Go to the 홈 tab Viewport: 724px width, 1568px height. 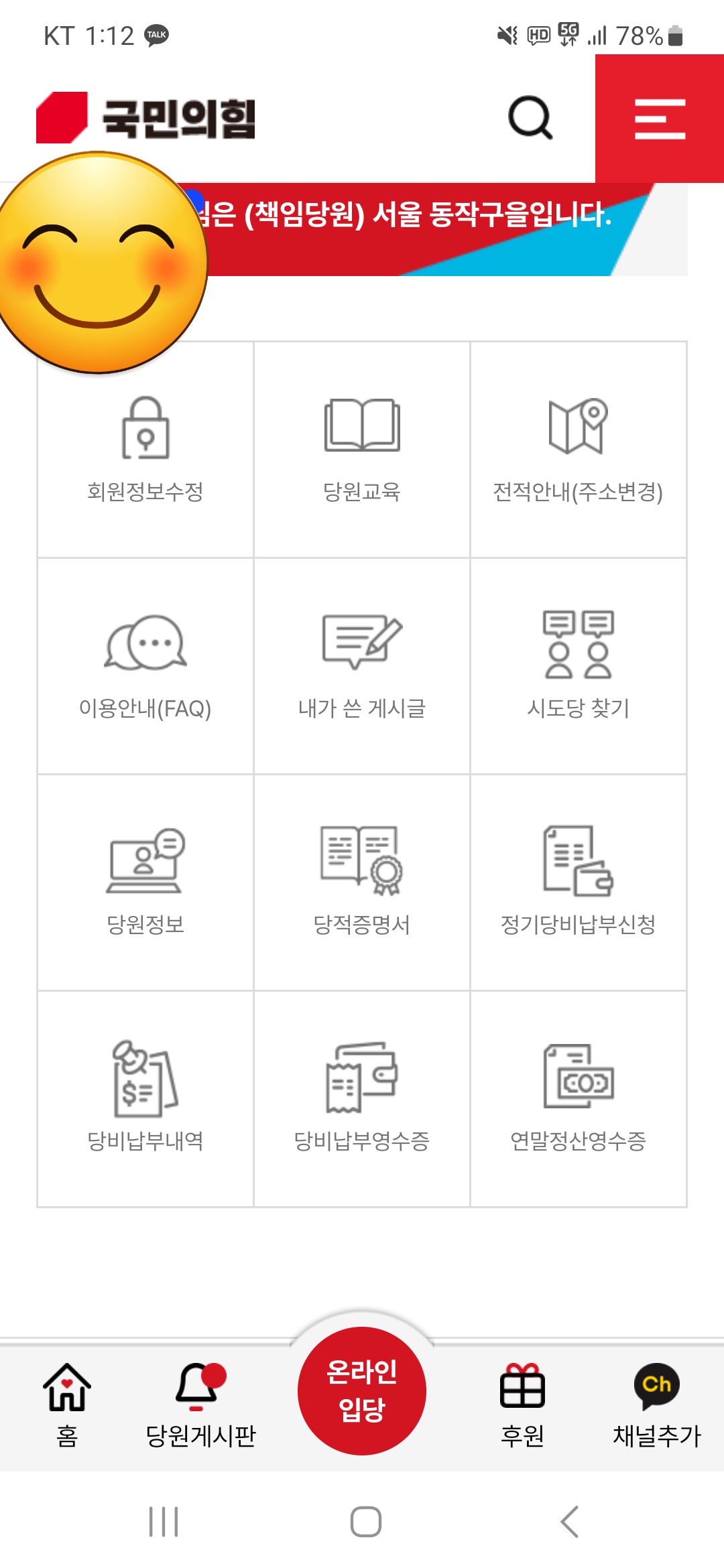67,1405
